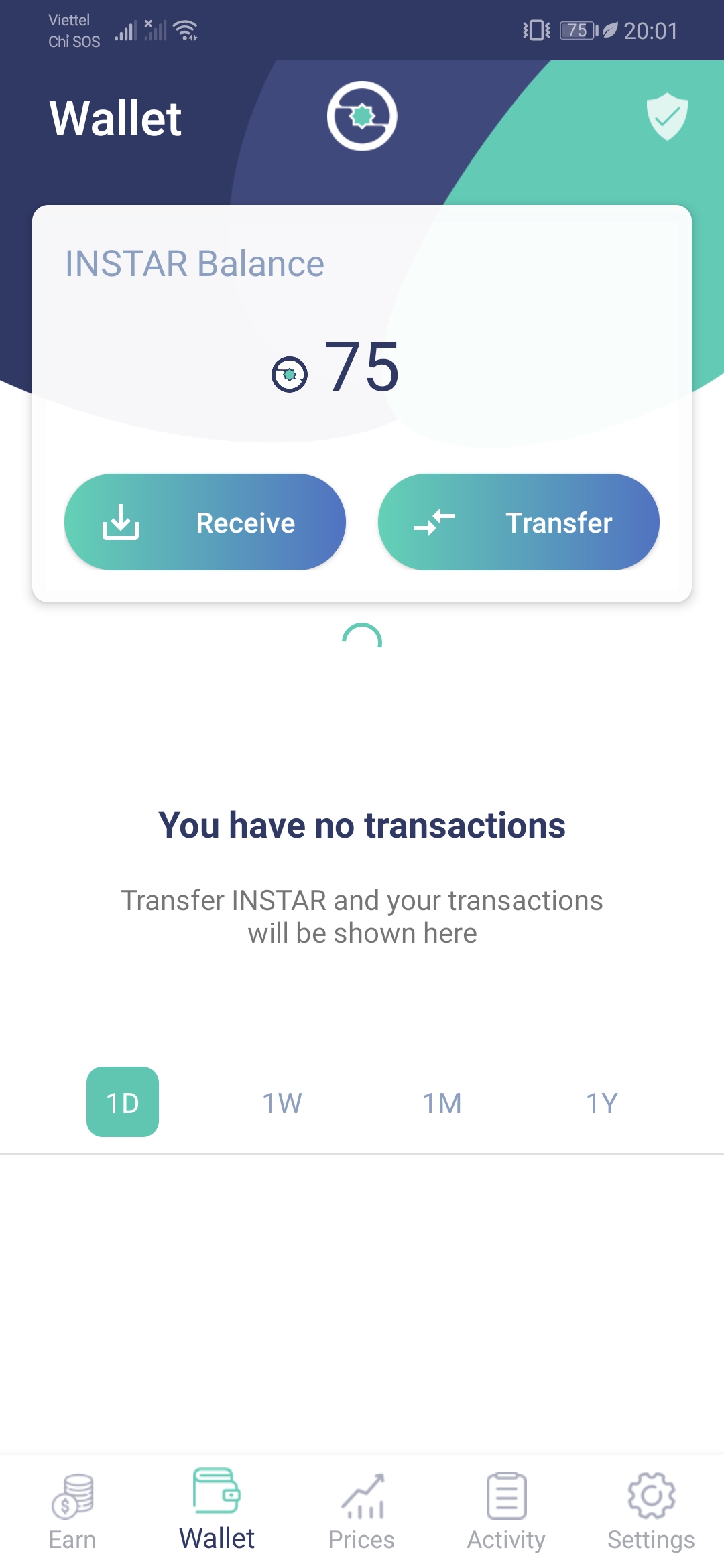Switch to the 1Y time range
This screenshot has width=724, height=1568.
[x=601, y=1103]
